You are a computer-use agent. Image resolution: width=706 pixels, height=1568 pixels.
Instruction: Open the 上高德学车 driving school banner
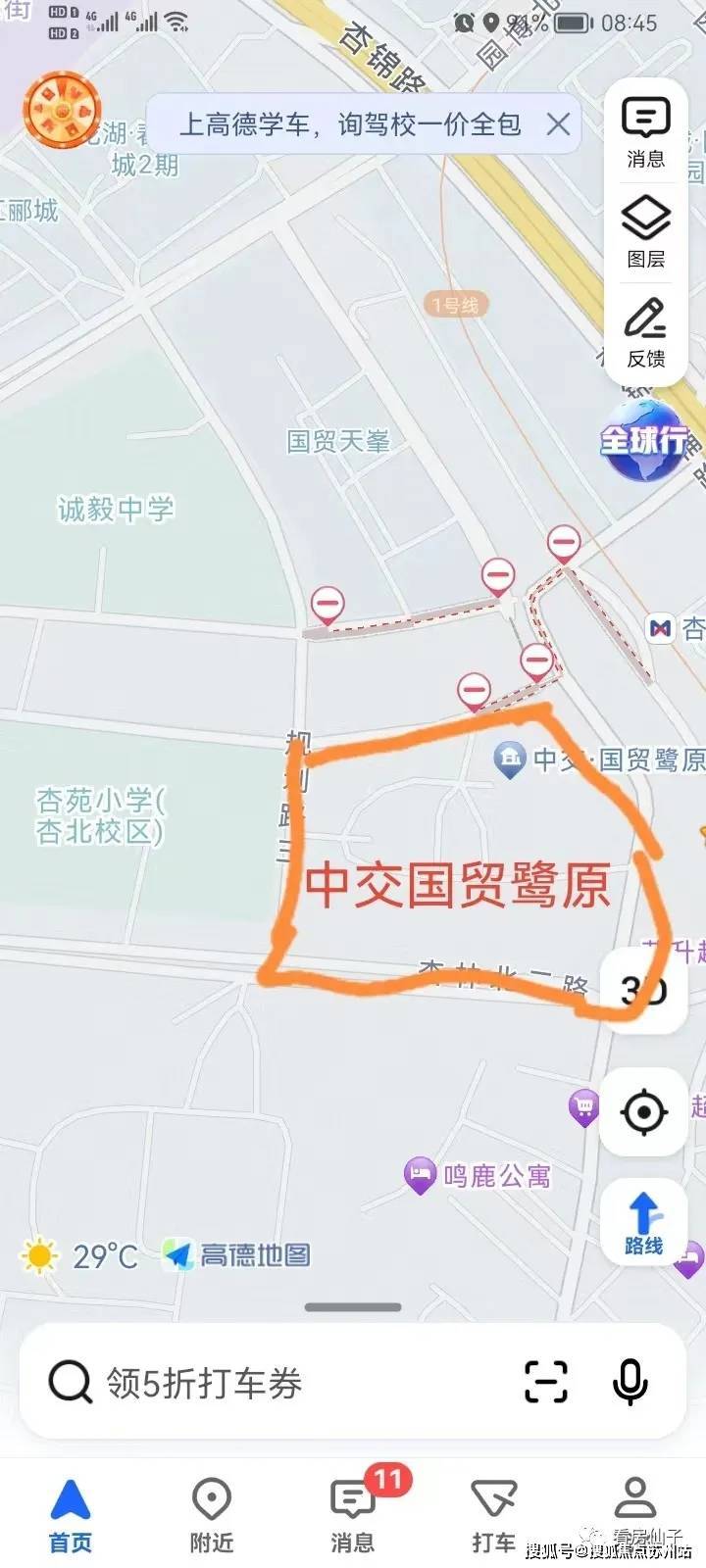tap(348, 124)
